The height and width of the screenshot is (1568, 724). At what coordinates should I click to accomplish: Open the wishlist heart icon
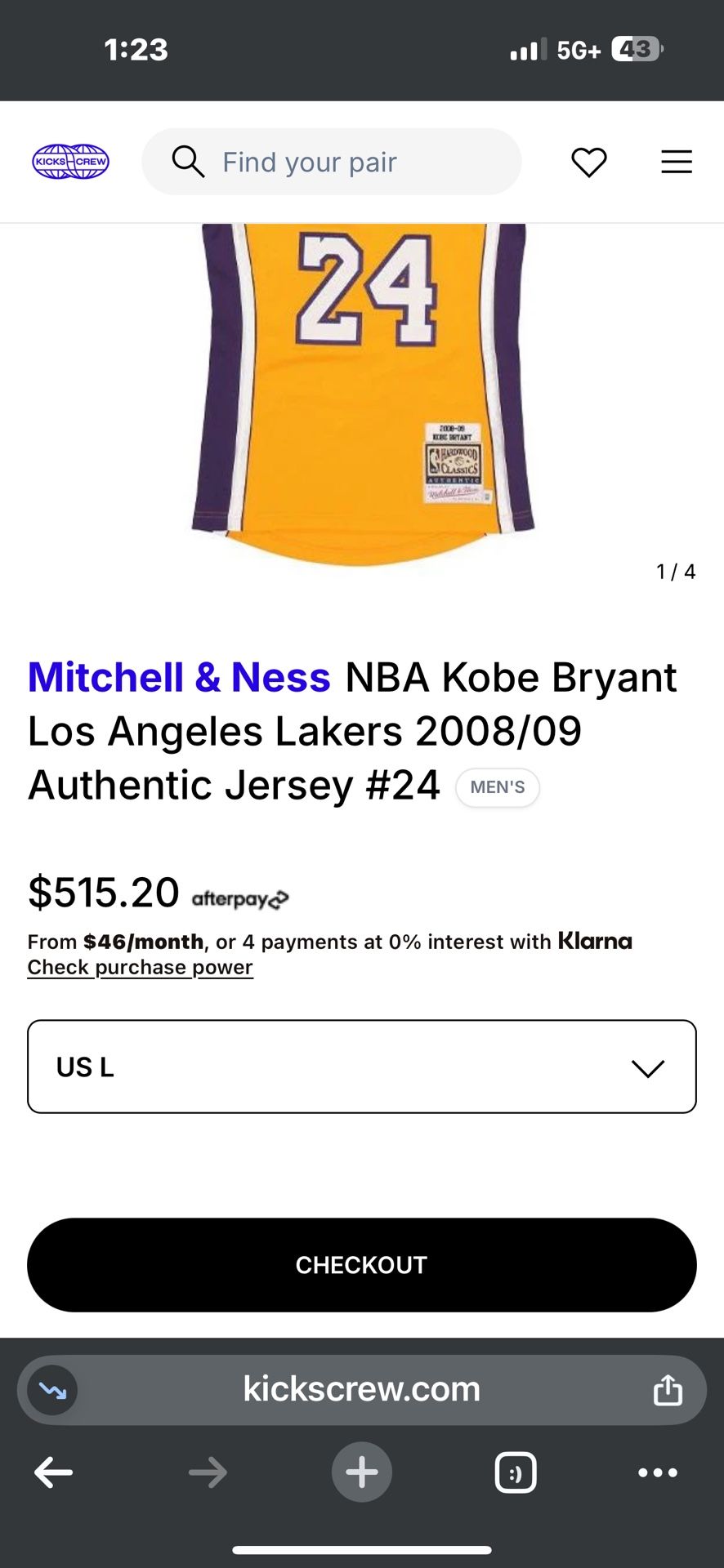588,162
